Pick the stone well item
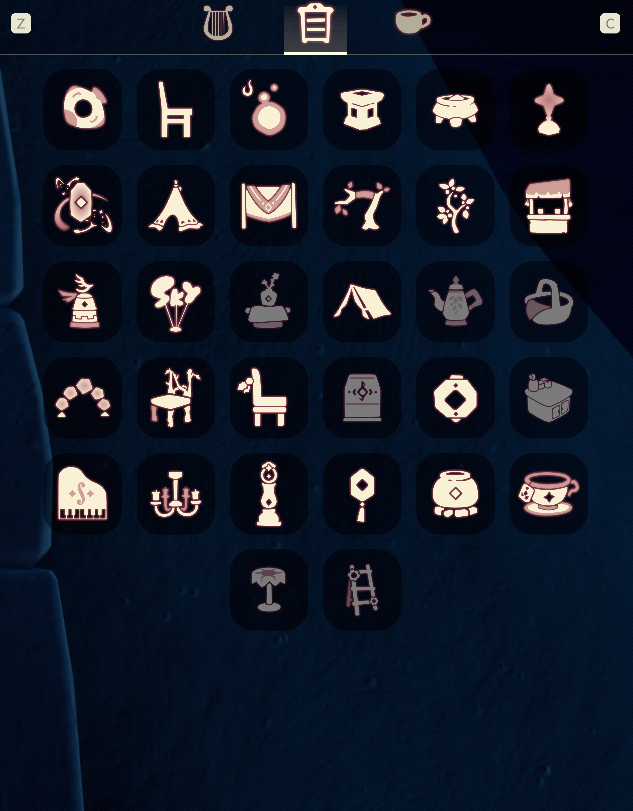 coord(548,205)
